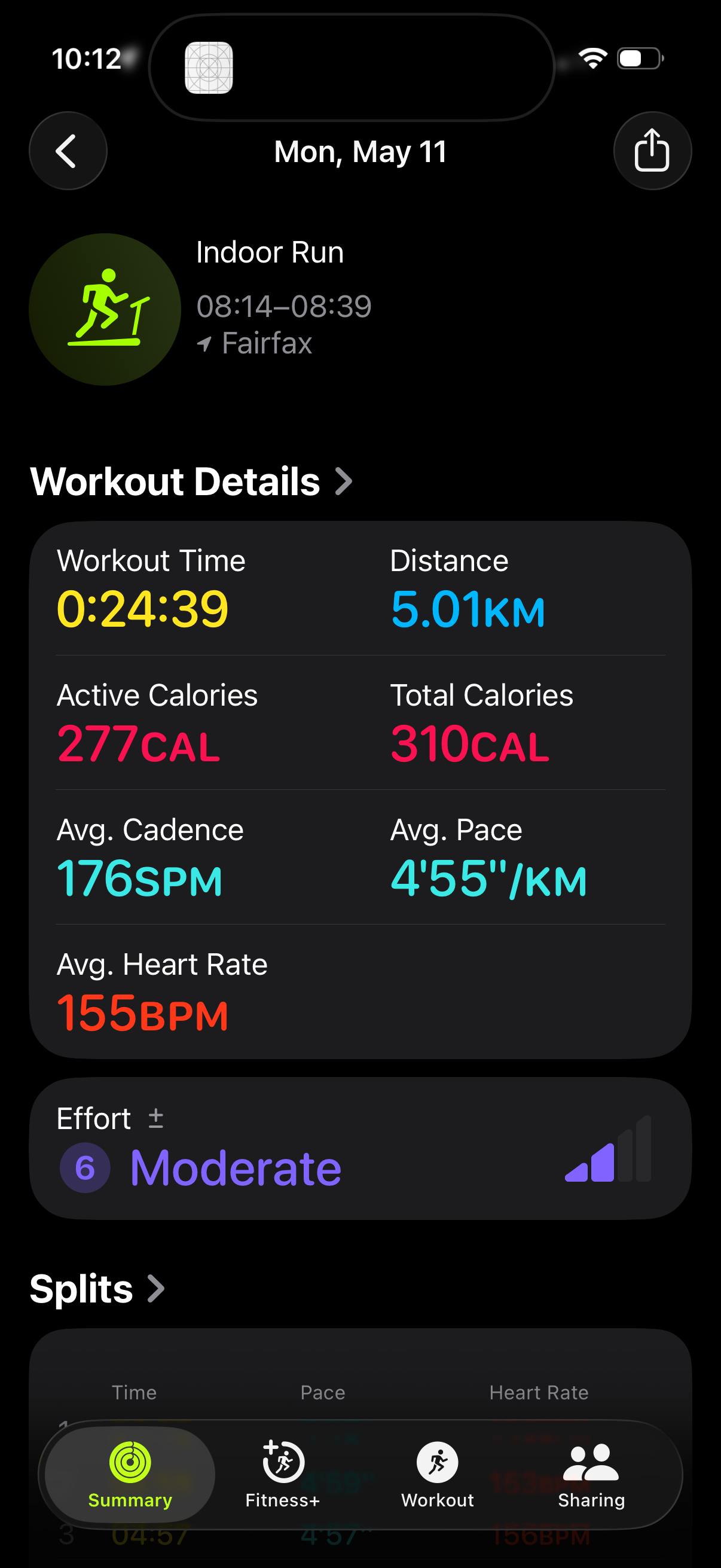Viewport: 721px width, 1568px height.
Task: Switch to the Workout tab
Action: pos(438,1474)
